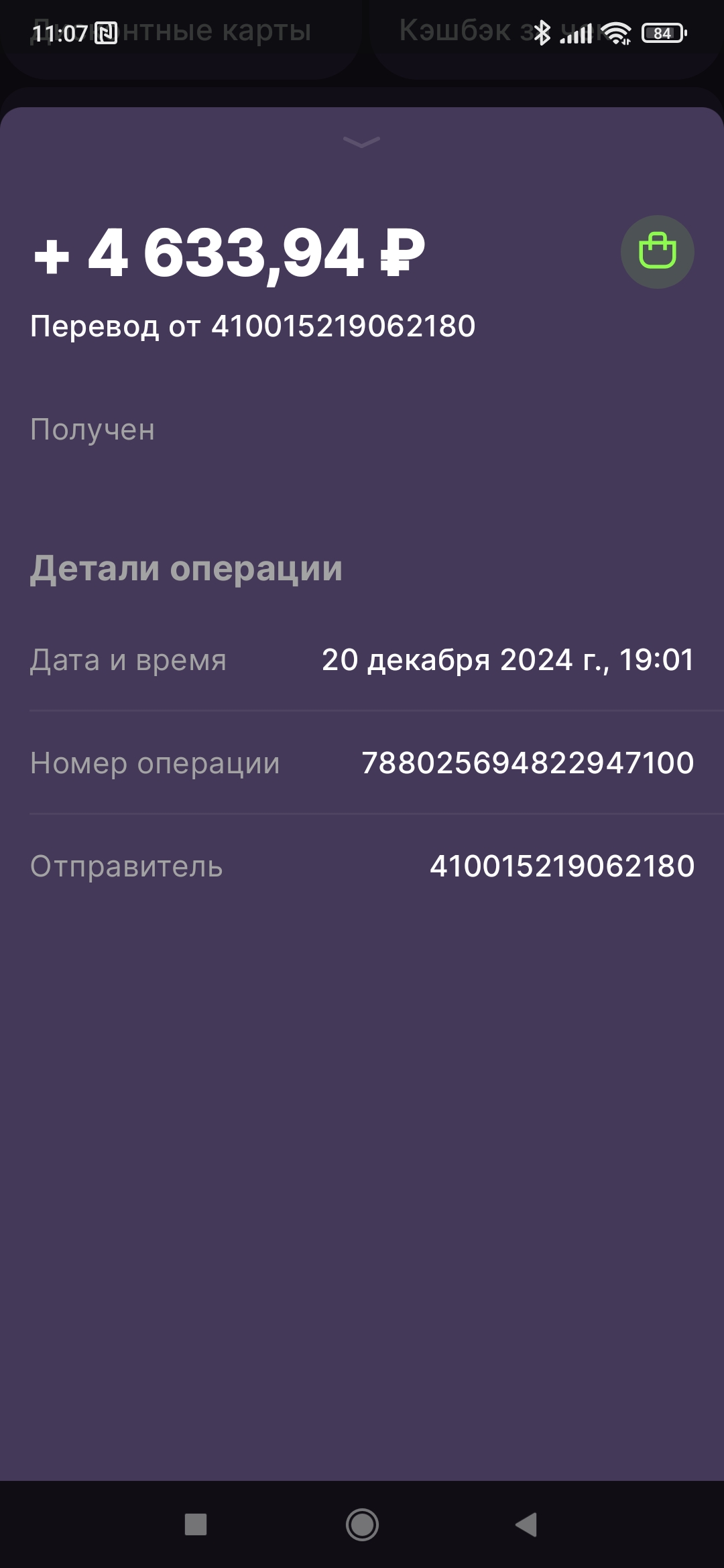This screenshot has width=724, height=1568.
Task: Collapse the sheet with the down chevron
Action: pyautogui.click(x=361, y=142)
